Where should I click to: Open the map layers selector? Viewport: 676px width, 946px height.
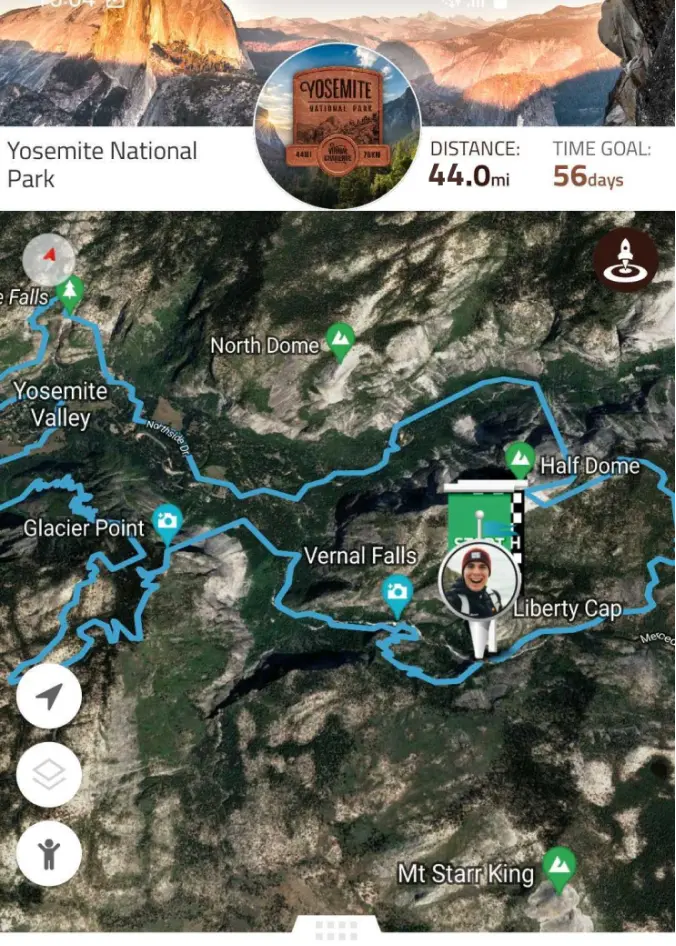click(x=49, y=775)
